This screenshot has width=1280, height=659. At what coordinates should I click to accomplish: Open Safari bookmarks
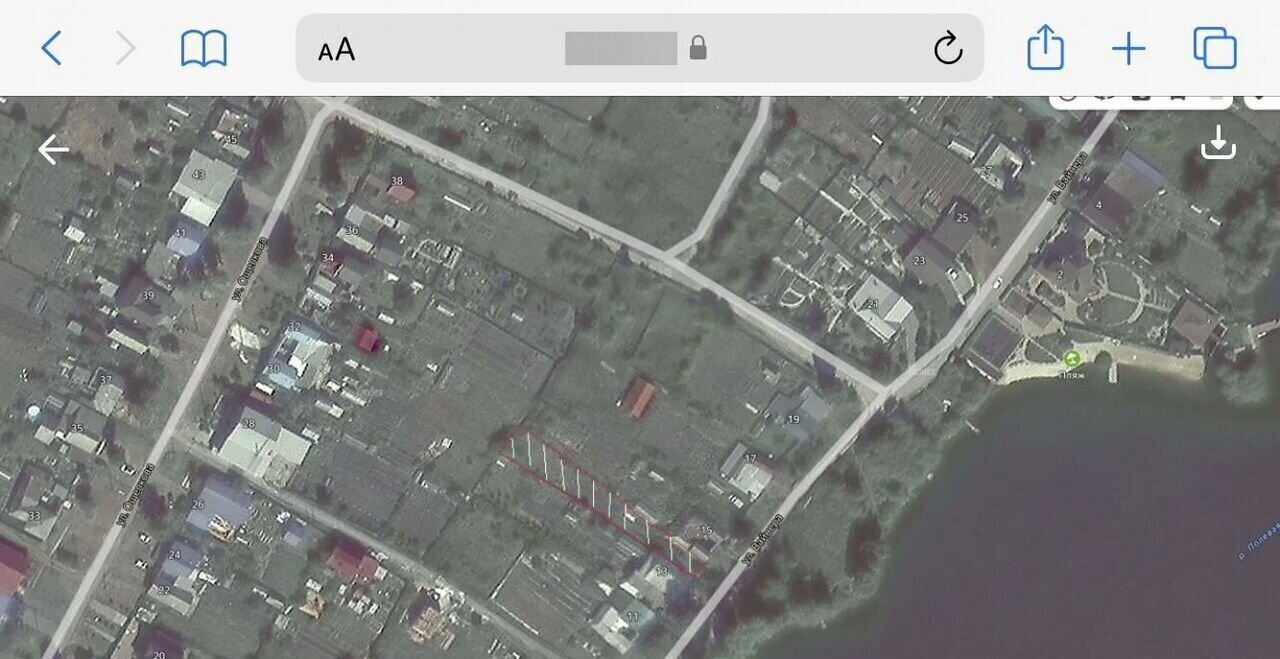(x=204, y=48)
